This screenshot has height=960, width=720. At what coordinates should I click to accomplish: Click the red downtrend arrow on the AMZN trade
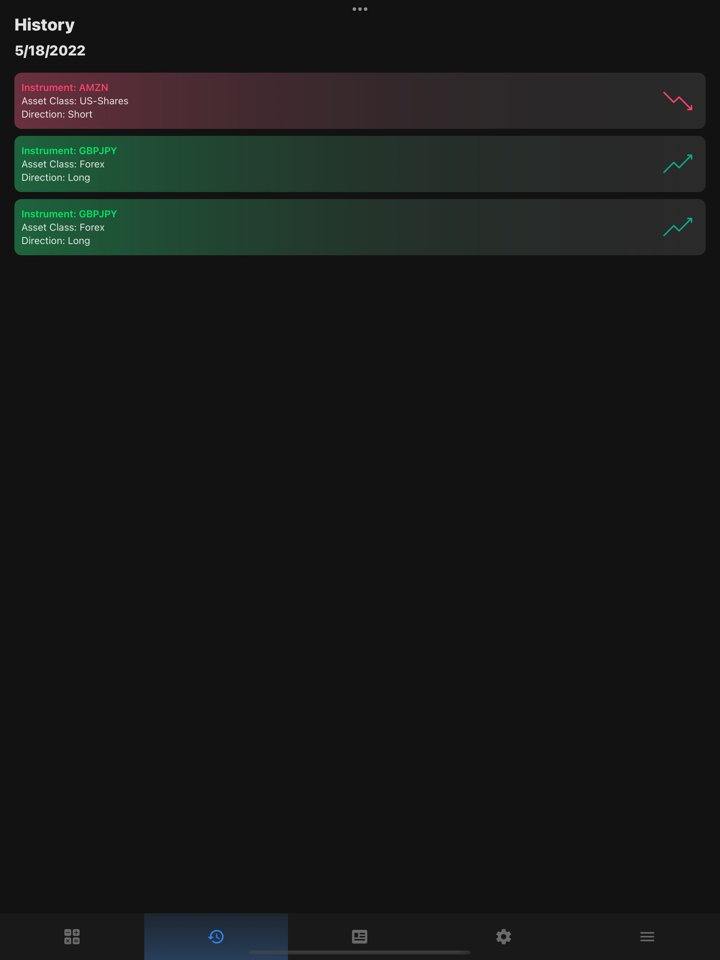coord(678,100)
